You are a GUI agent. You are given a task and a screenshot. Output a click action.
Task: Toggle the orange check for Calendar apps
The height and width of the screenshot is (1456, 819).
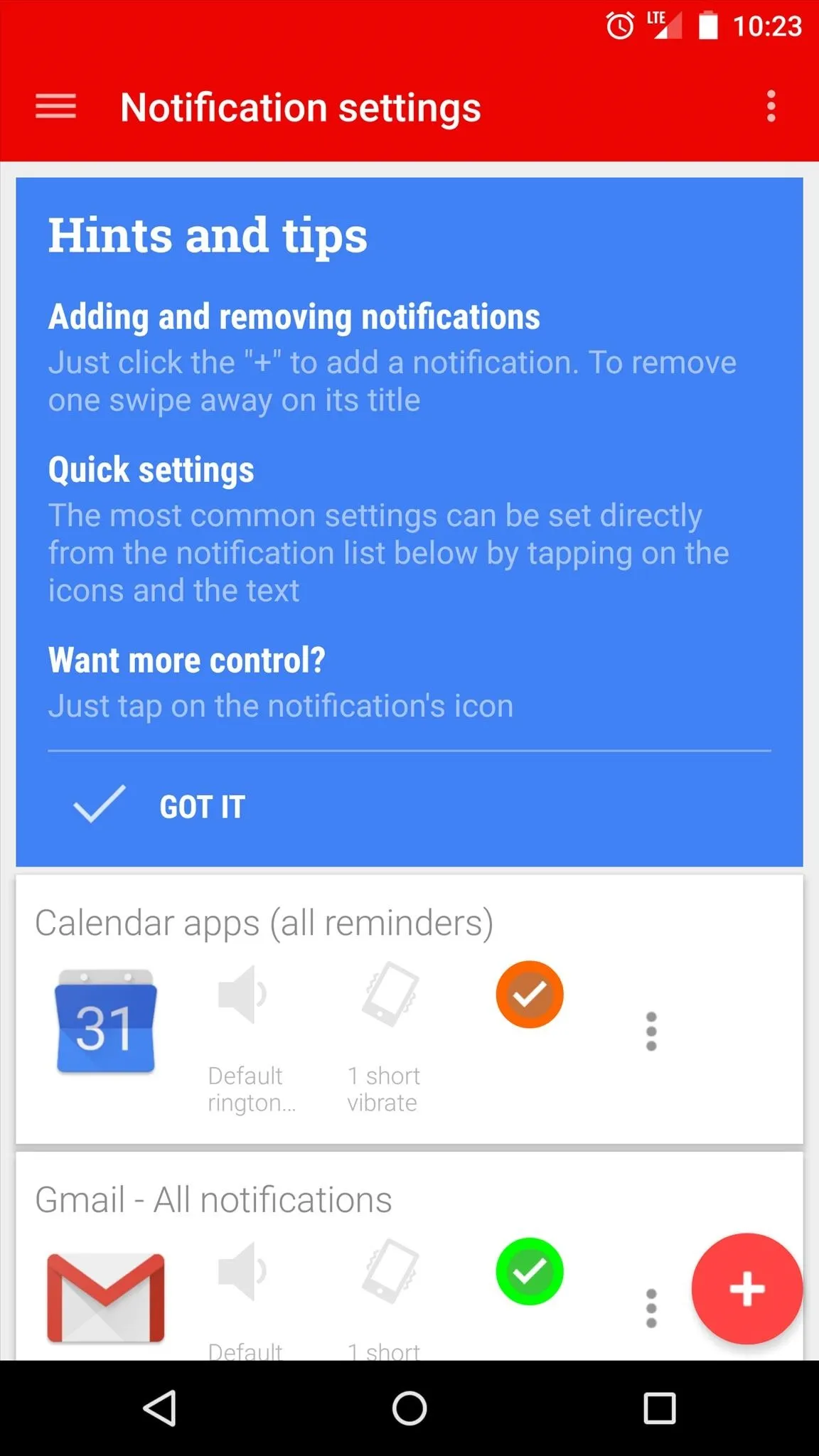point(530,994)
